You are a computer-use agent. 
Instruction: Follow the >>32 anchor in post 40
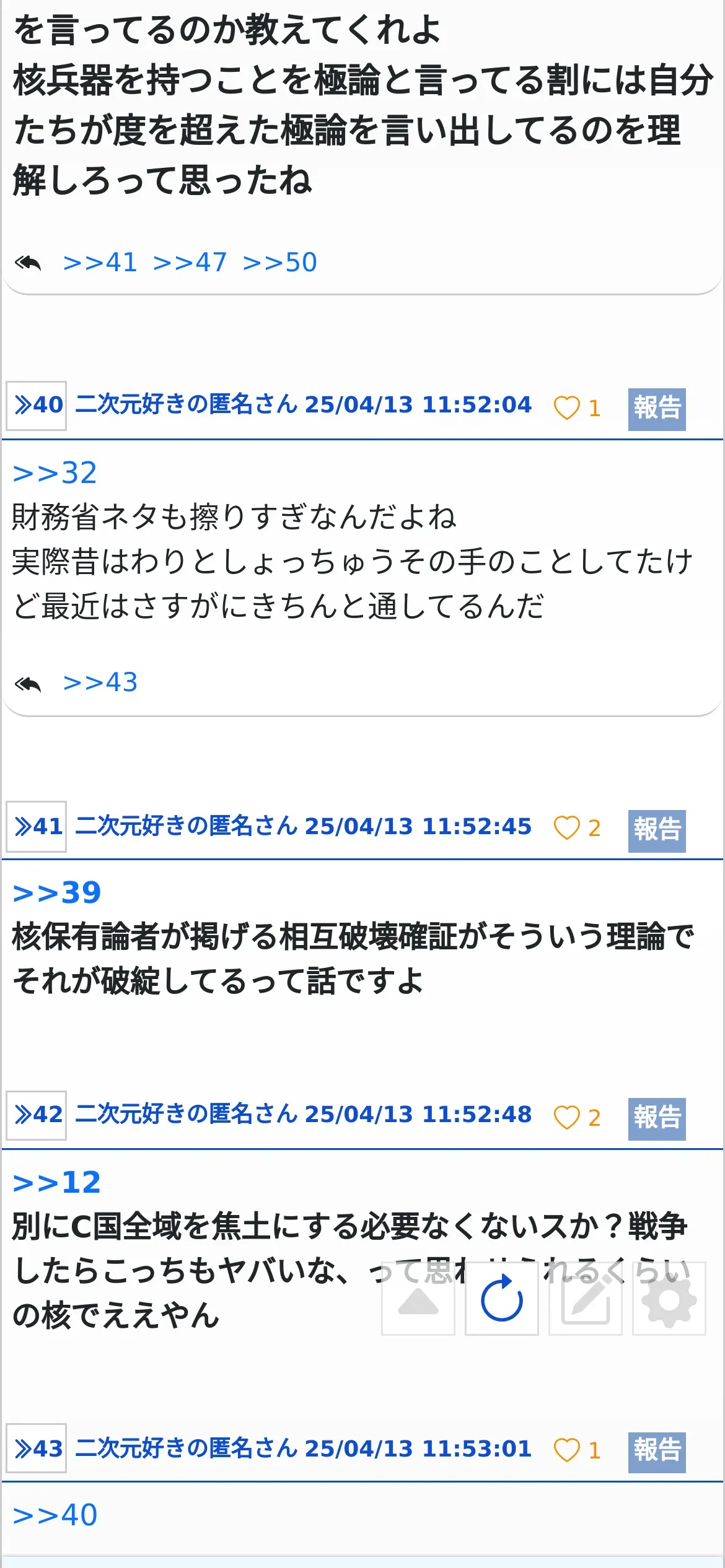55,473
